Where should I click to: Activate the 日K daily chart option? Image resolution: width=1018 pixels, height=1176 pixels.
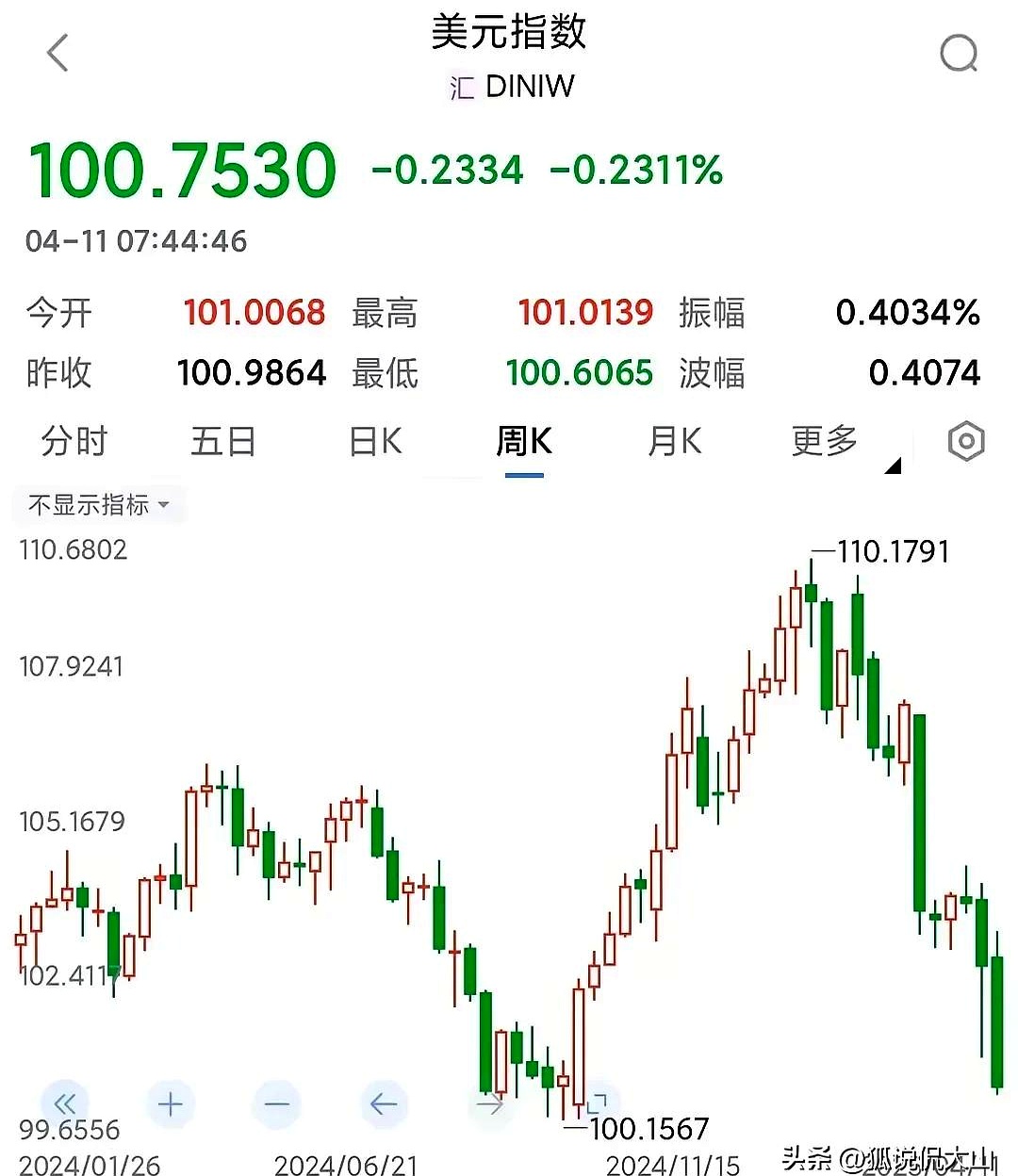pyautogui.click(x=374, y=440)
